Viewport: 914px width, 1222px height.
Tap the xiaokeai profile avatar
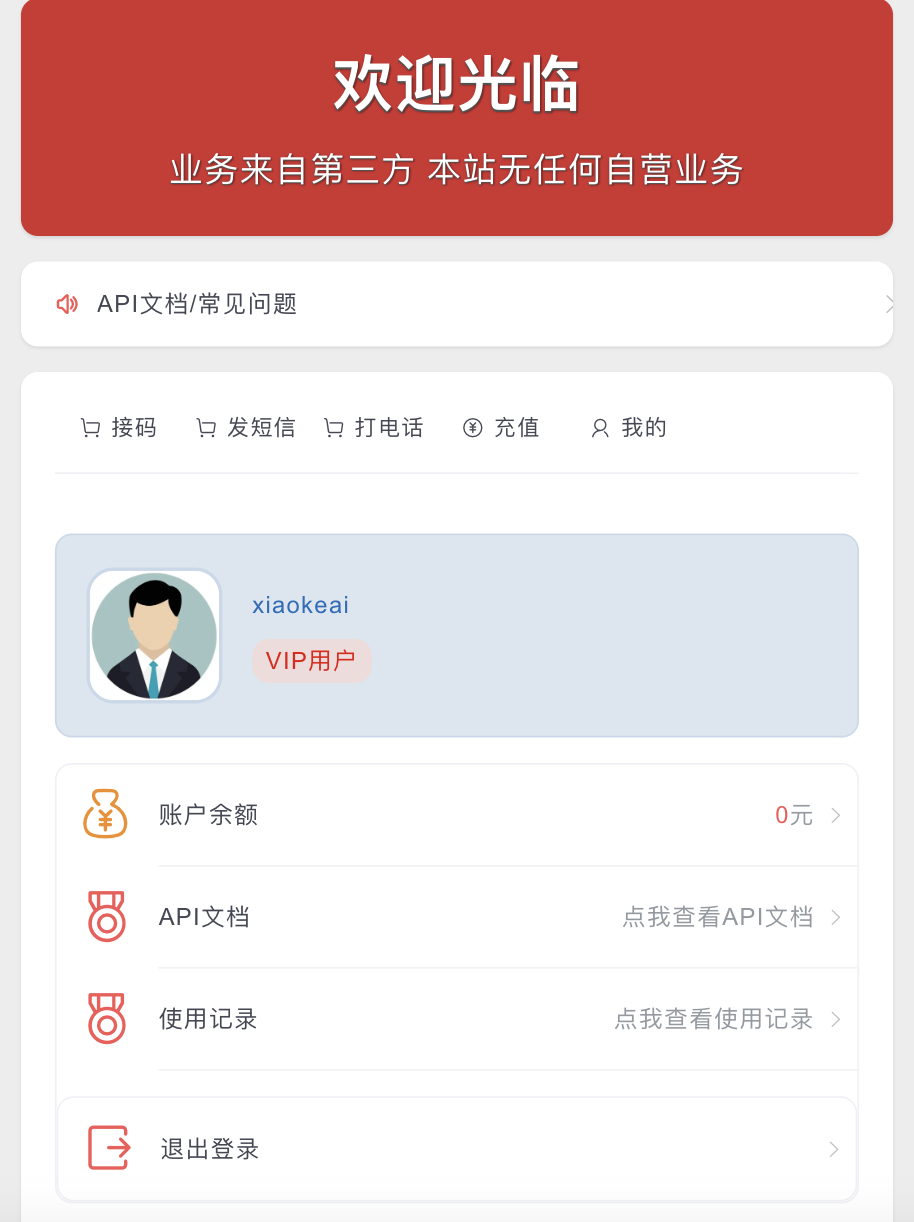154,635
